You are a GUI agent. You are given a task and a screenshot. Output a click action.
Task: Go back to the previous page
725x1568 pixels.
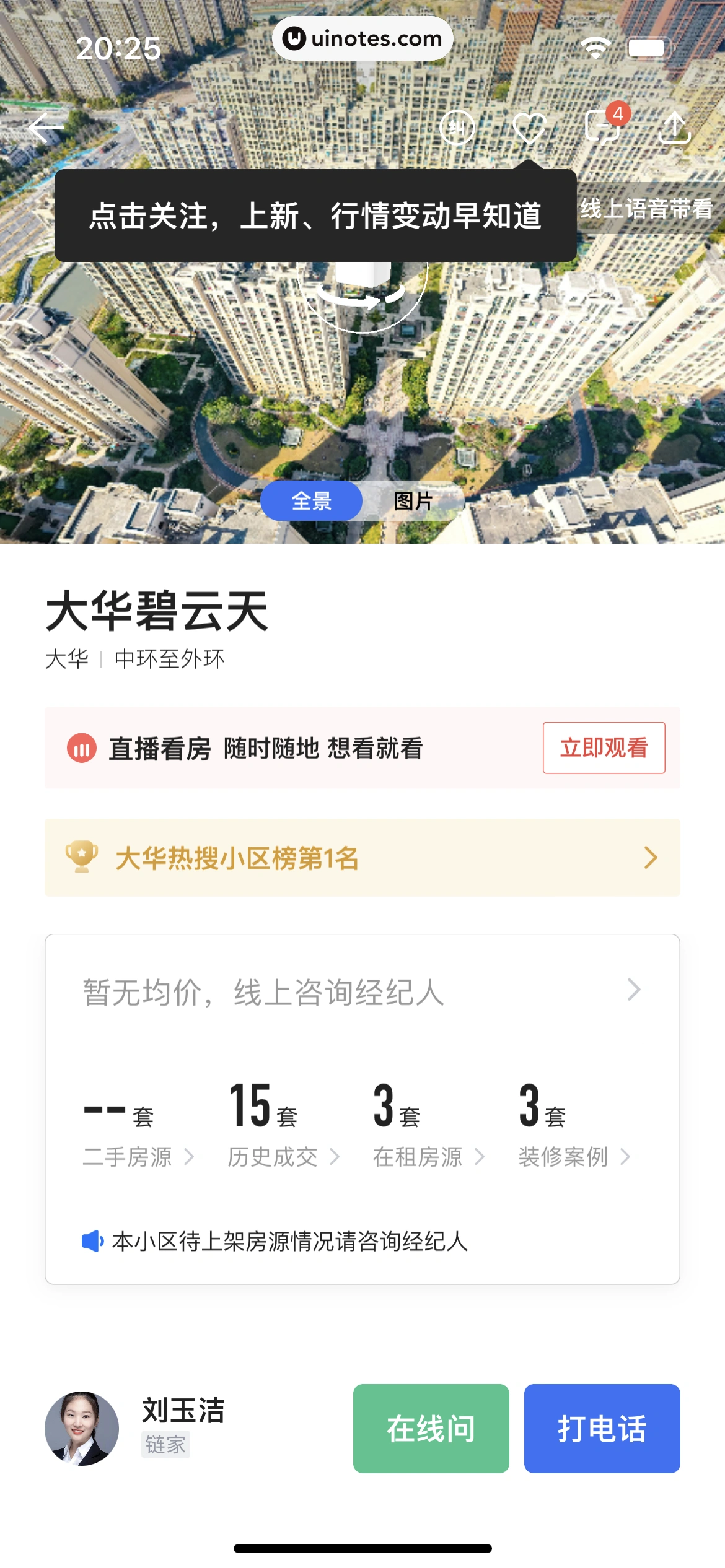coord(46,128)
